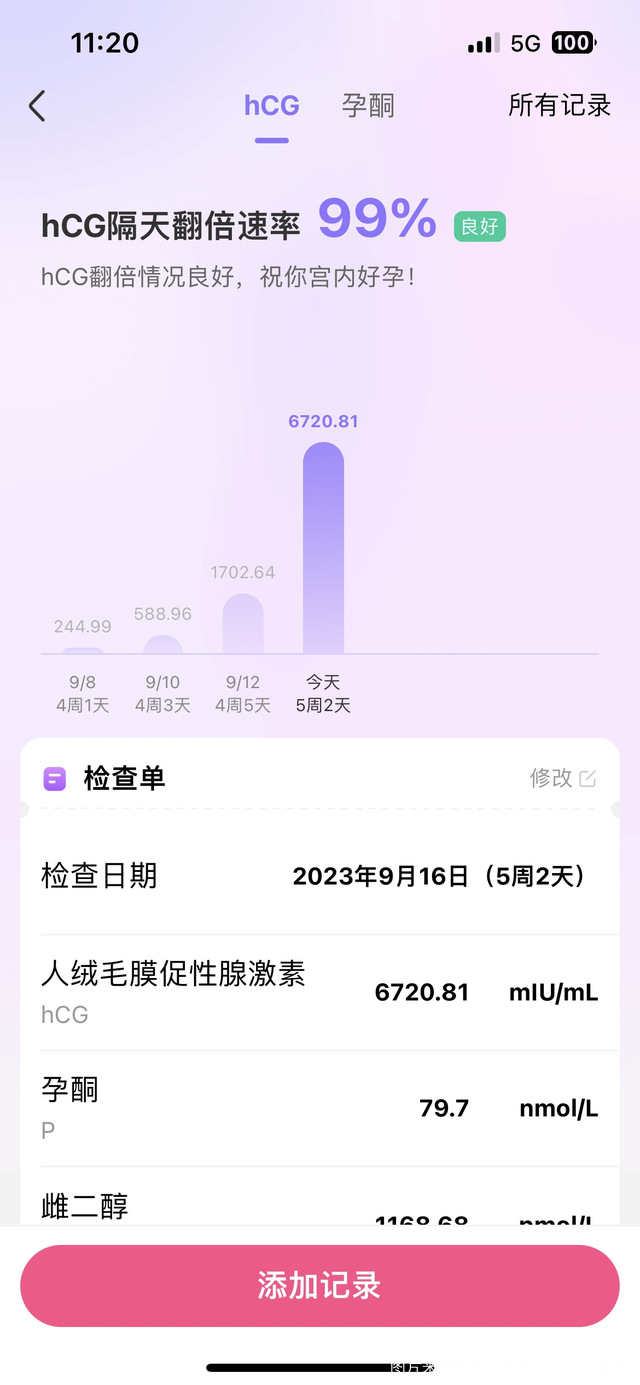The width and height of the screenshot is (640, 1385).
Task: Open 所有记录 to view all records
Action: 559,106
